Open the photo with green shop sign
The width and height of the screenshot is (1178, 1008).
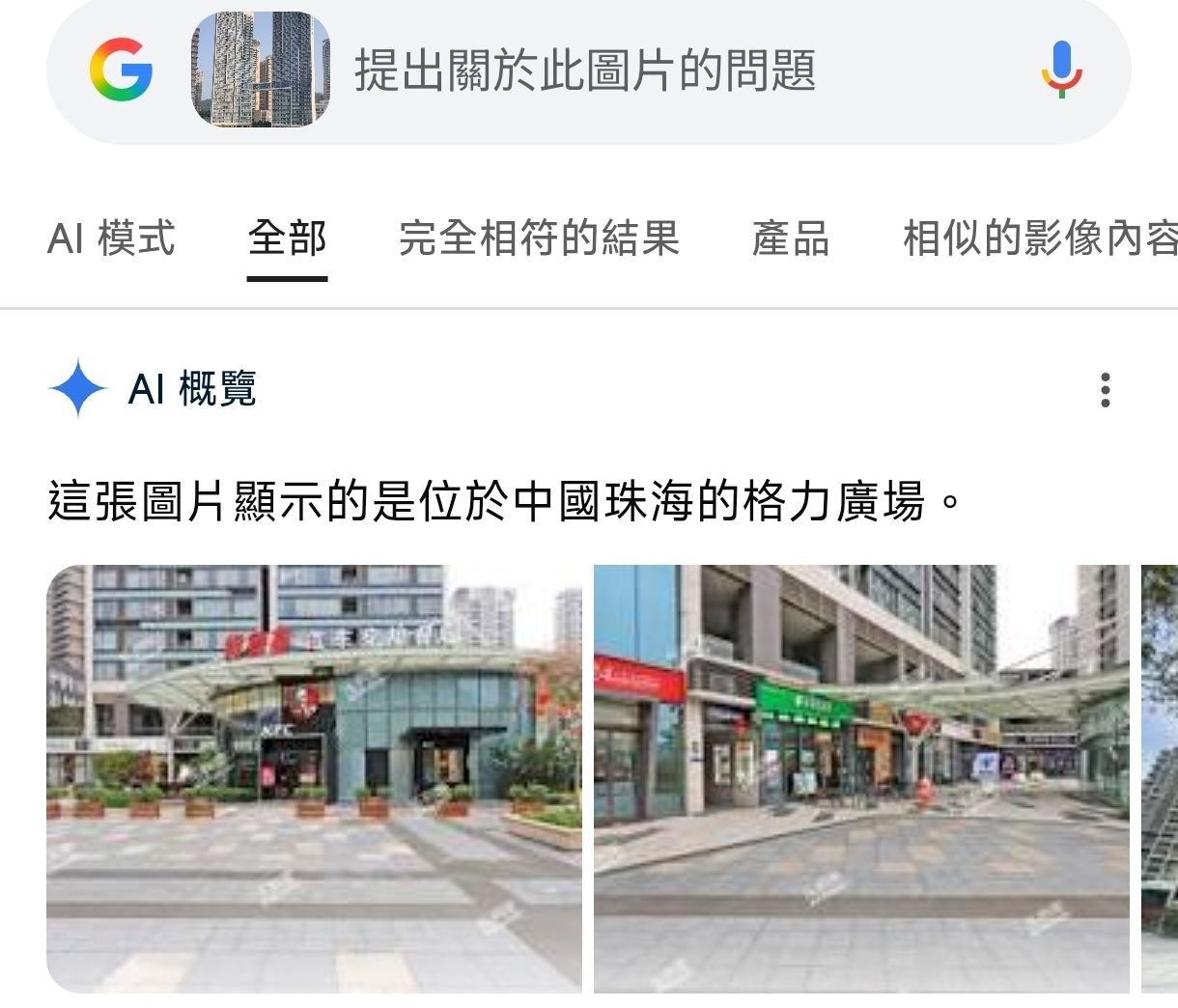click(860, 778)
